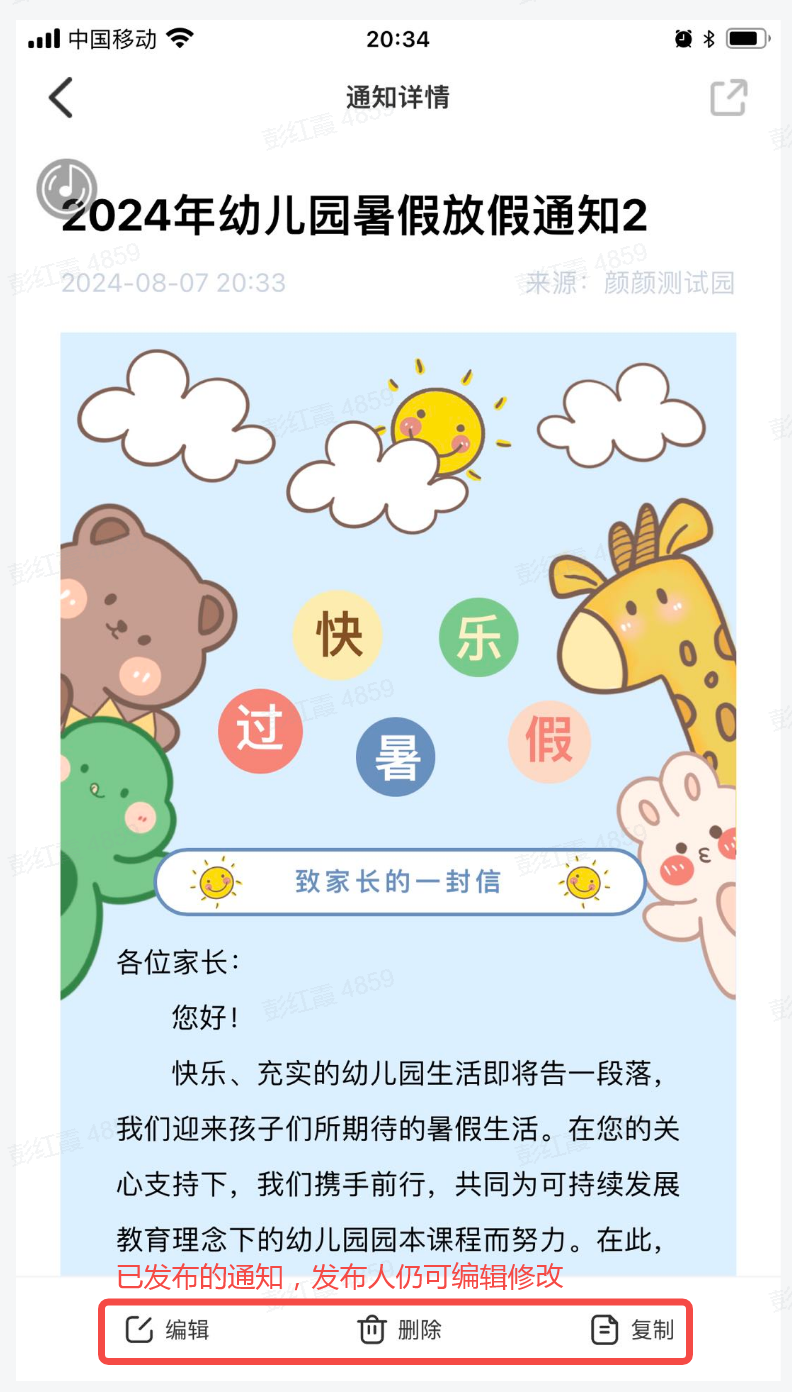Screen dimensions: 792x1392
Task: Toggle the background music icon
Action: (x=66, y=188)
